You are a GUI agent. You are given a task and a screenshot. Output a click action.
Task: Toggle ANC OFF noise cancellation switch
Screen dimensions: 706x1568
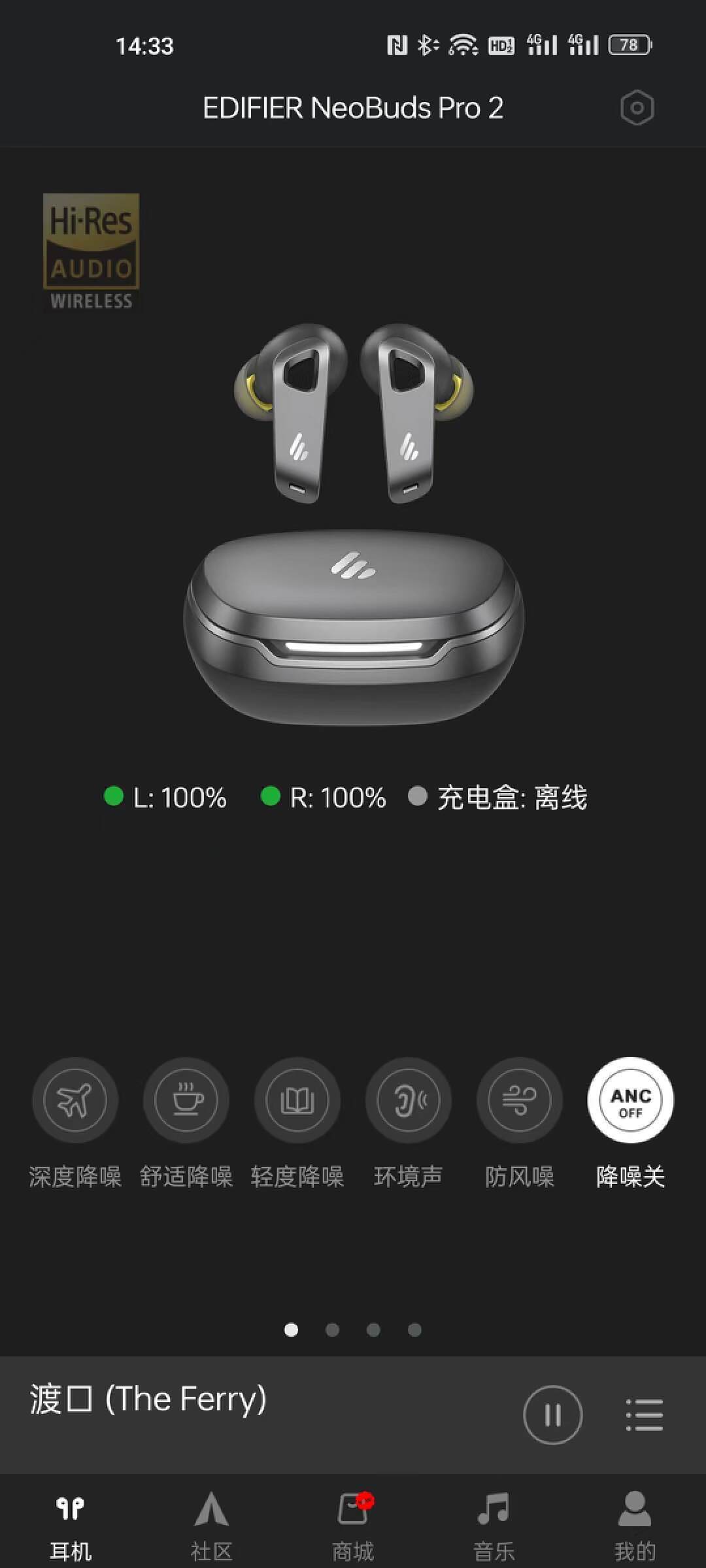[629, 1100]
